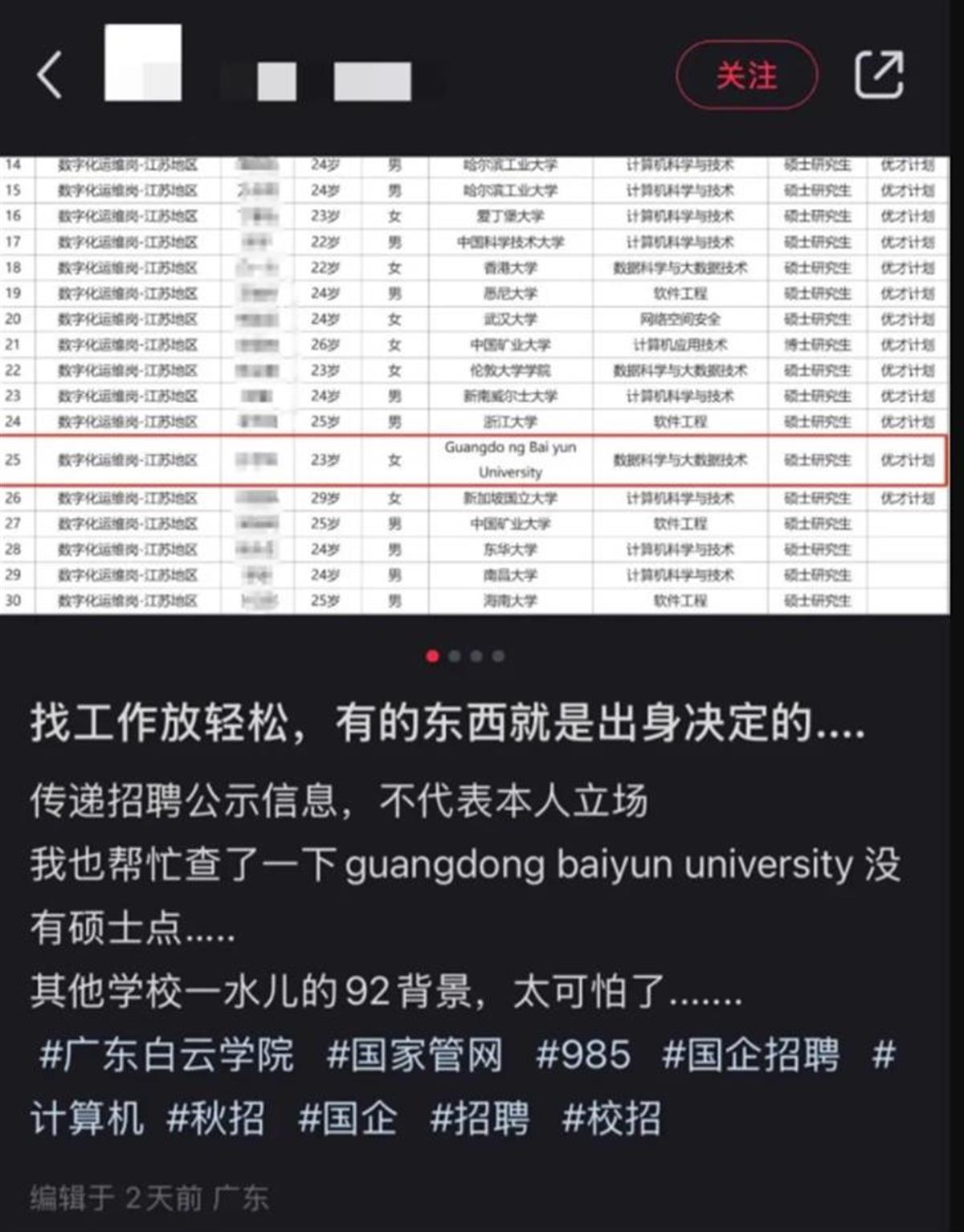
Task: Follow the author with 关注 button
Action: pos(746,75)
